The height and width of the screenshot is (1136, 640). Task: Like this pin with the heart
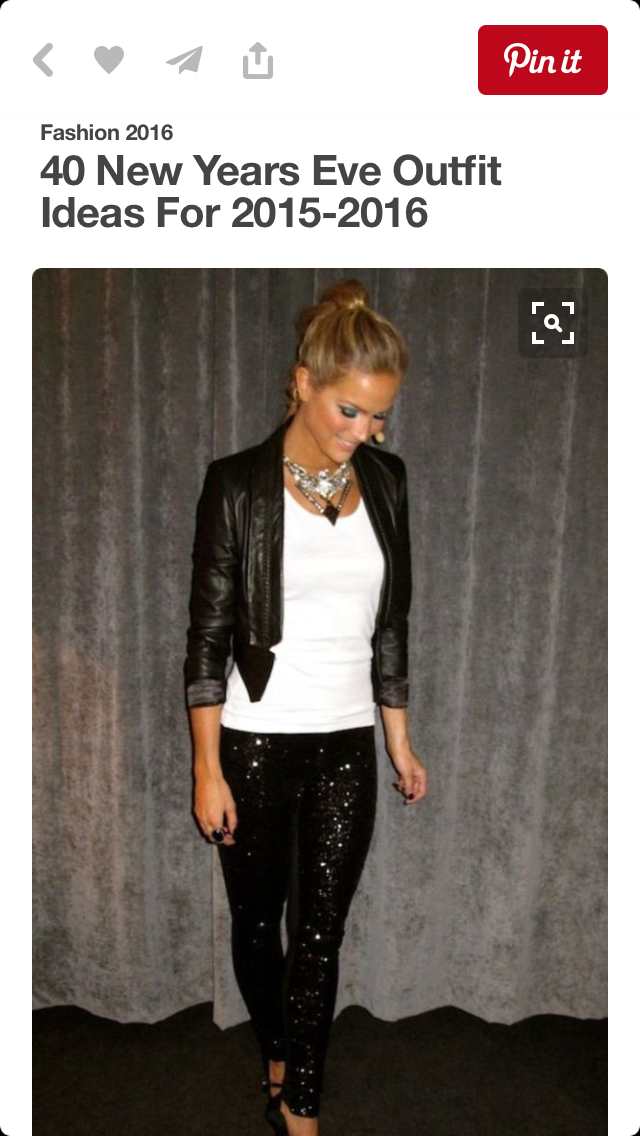(108, 60)
